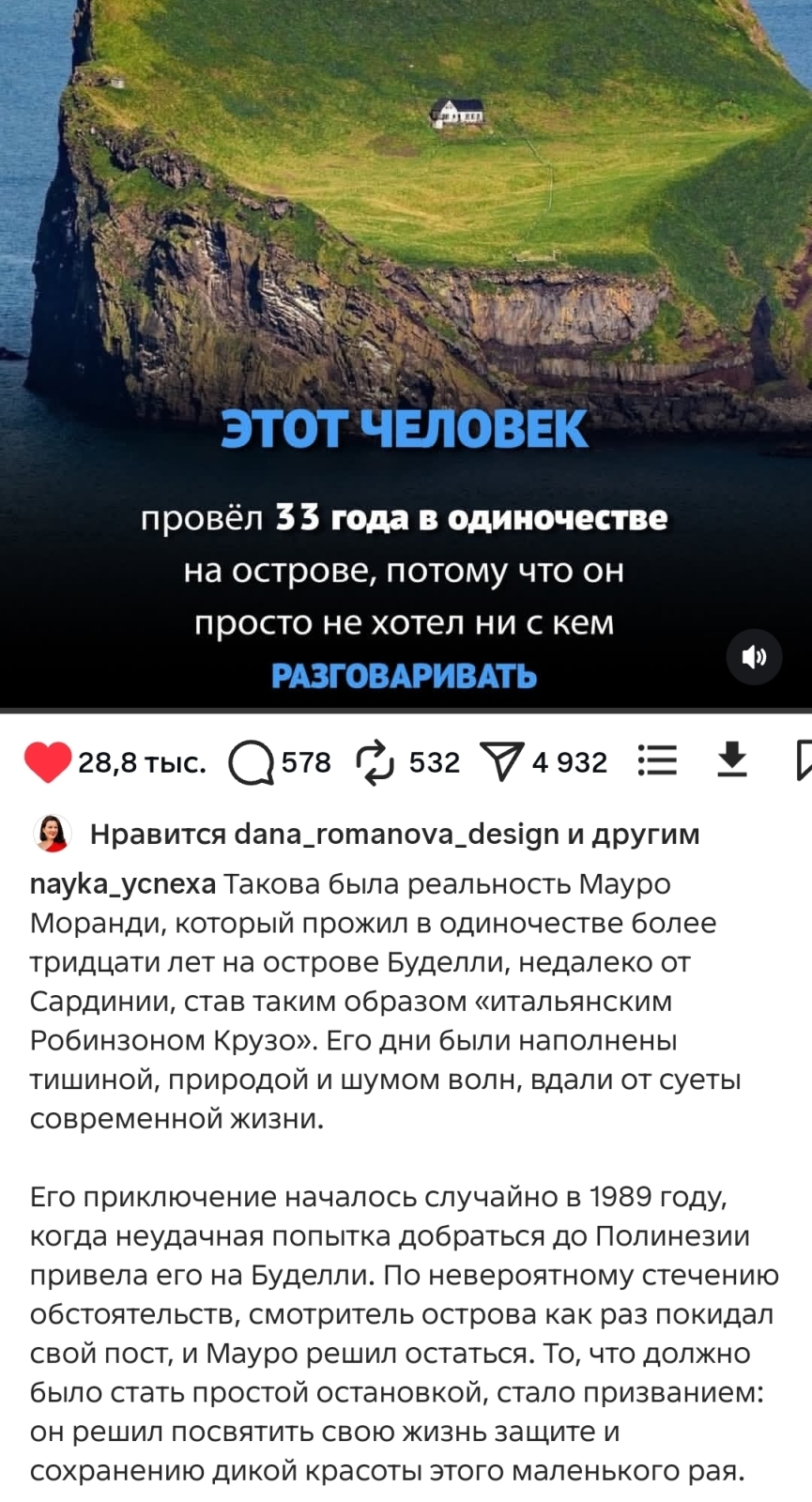Open dana_romanova_design profile from likes
Screen dimensions: 812x1502
(x=395, y=834)
